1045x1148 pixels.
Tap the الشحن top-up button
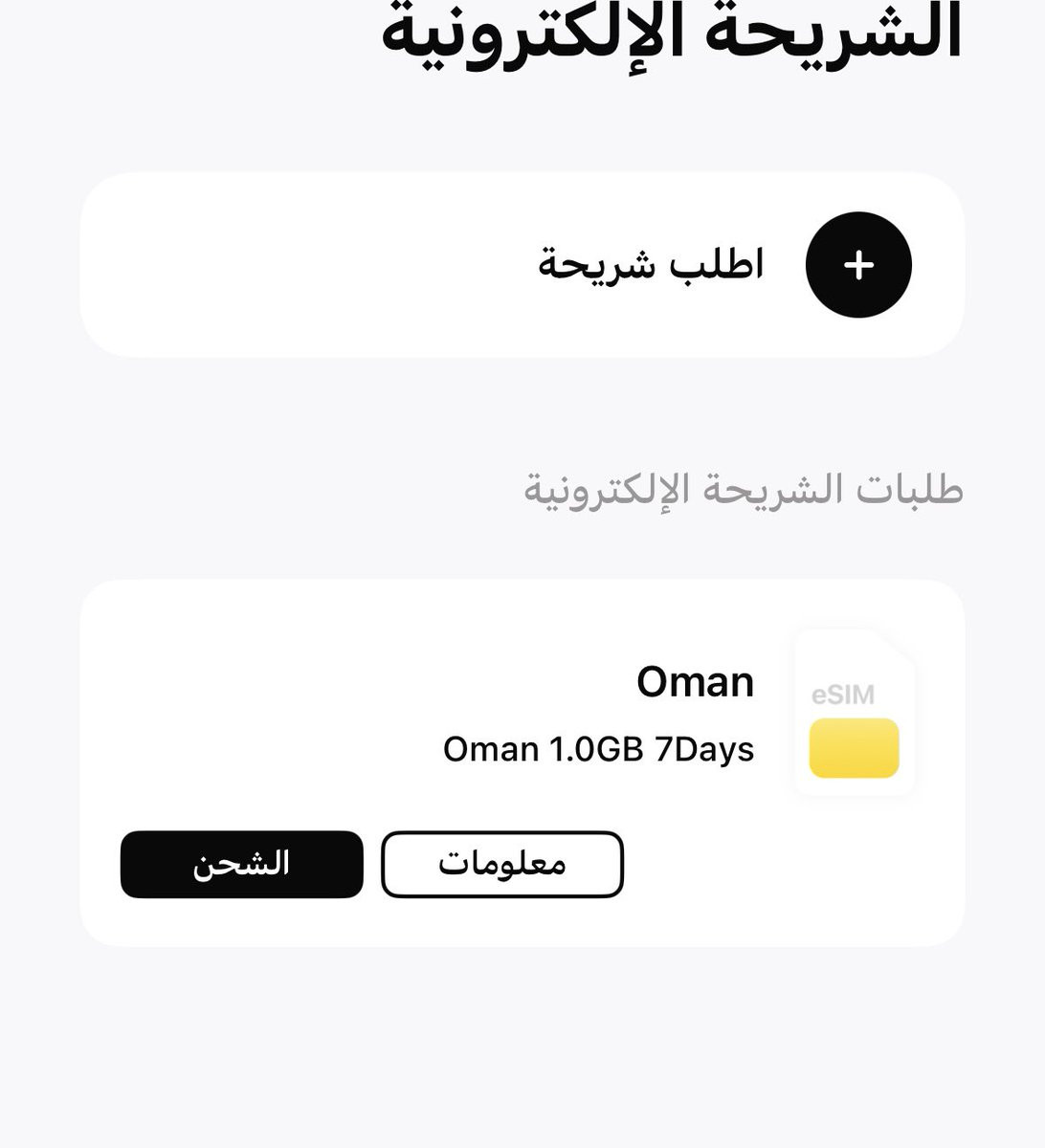(241, 864)
